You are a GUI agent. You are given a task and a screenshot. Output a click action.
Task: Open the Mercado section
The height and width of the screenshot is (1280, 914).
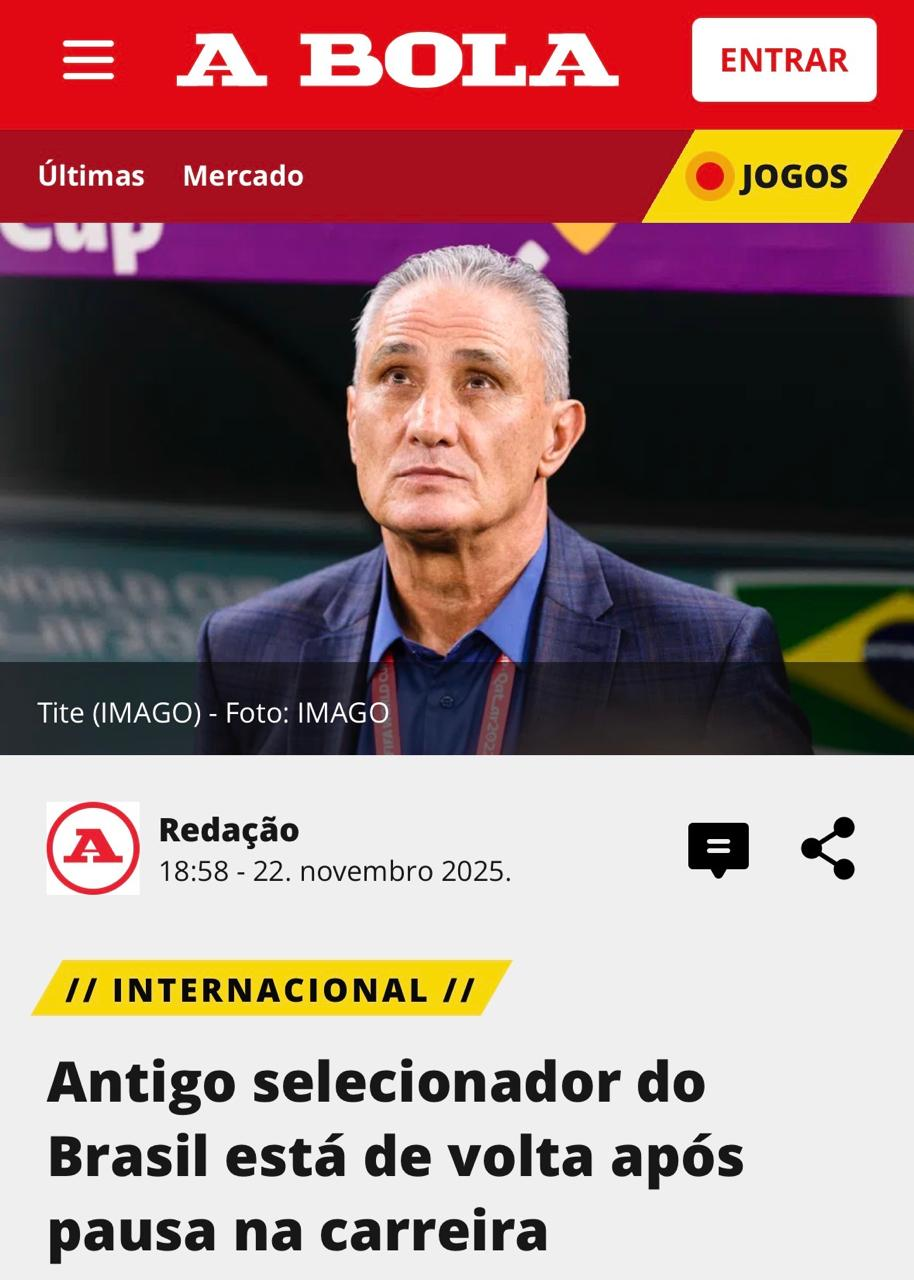click(243, 176)
